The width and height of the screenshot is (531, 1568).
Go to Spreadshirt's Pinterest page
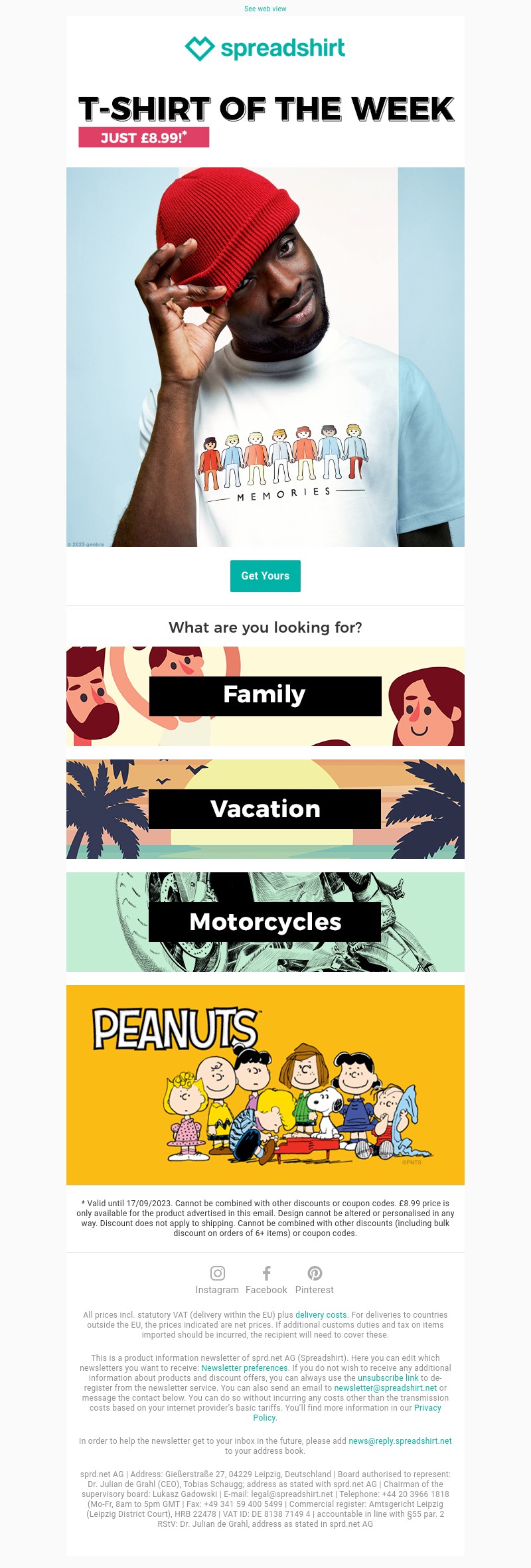click(315, 1273)
